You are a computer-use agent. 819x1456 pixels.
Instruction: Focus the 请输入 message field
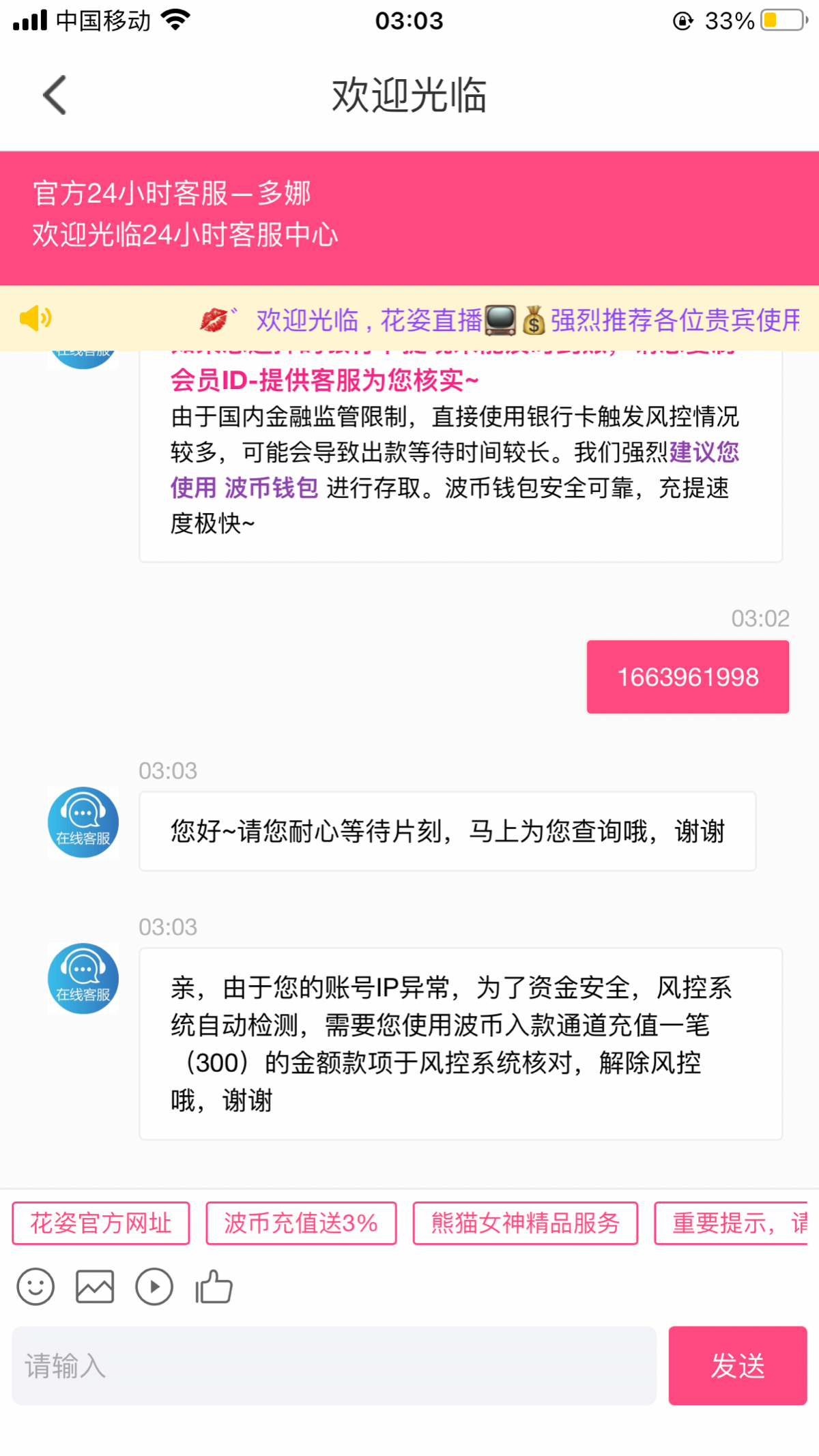pos(334,1365)
